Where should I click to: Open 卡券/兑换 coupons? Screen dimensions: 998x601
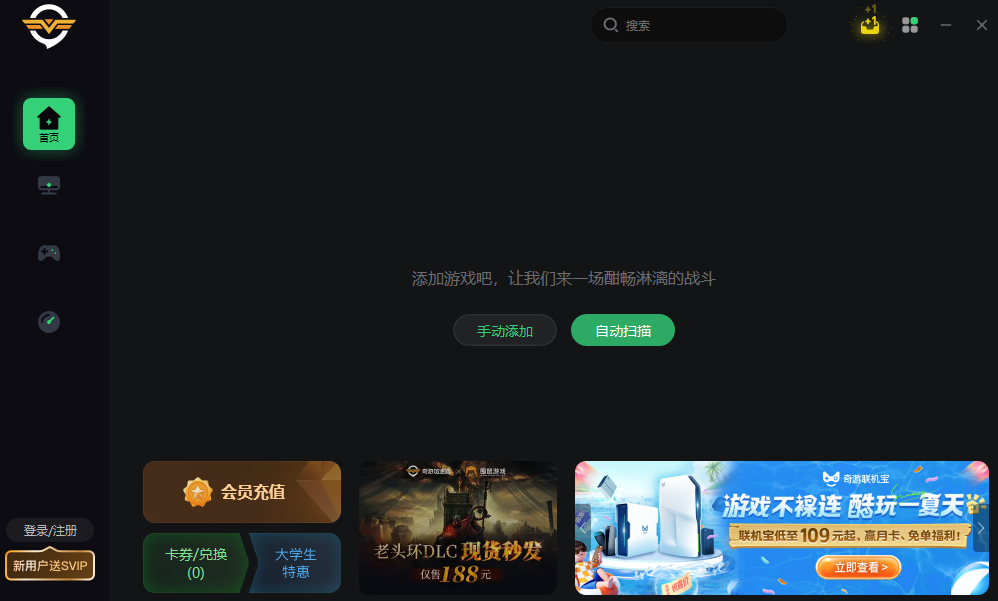(x=195, y=563)
